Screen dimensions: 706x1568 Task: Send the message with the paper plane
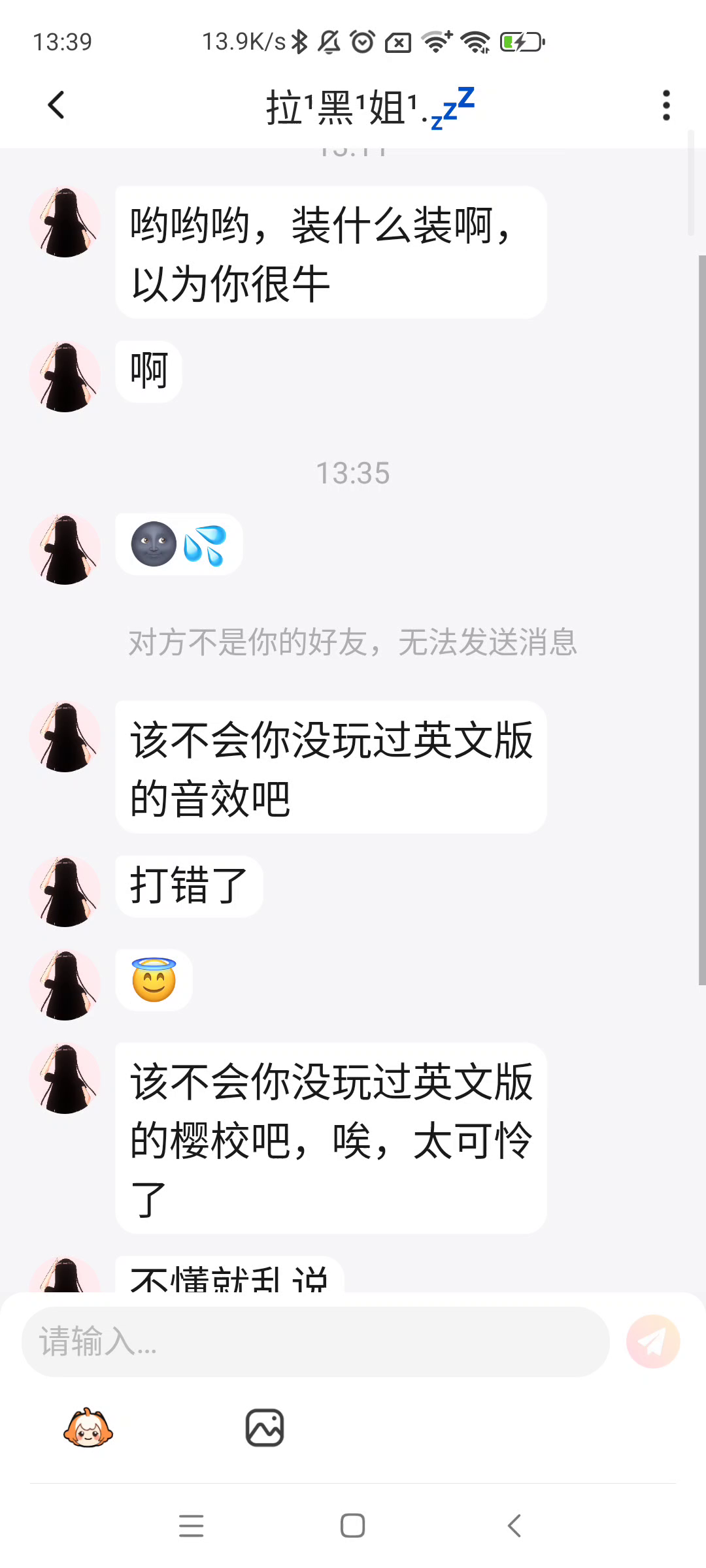(x=652, y=1342)
